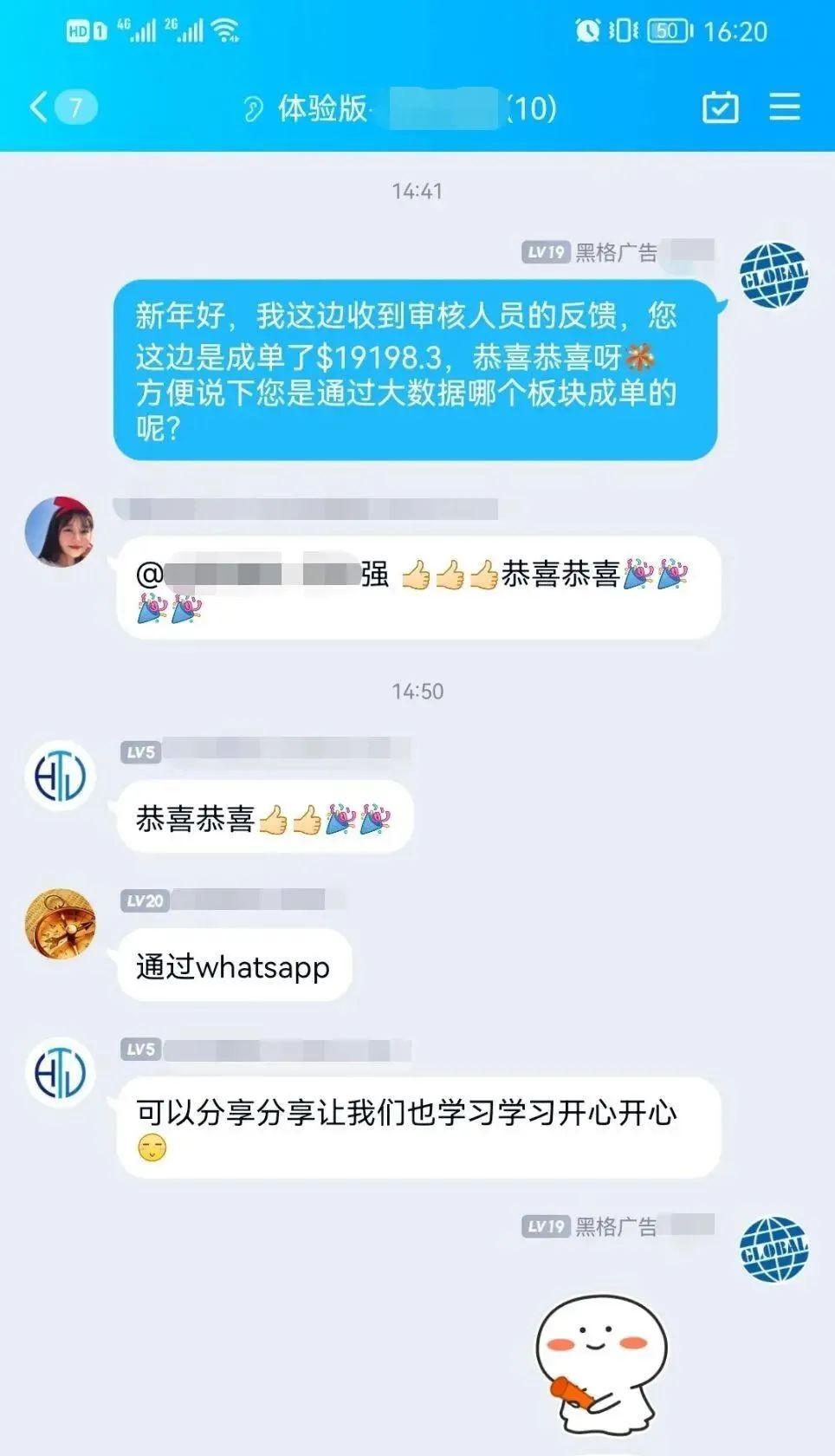This screenshot has height=1456, width=835.
Task: Open the compass avatar of the LV20 member
Action: click(x=60, y=925)
